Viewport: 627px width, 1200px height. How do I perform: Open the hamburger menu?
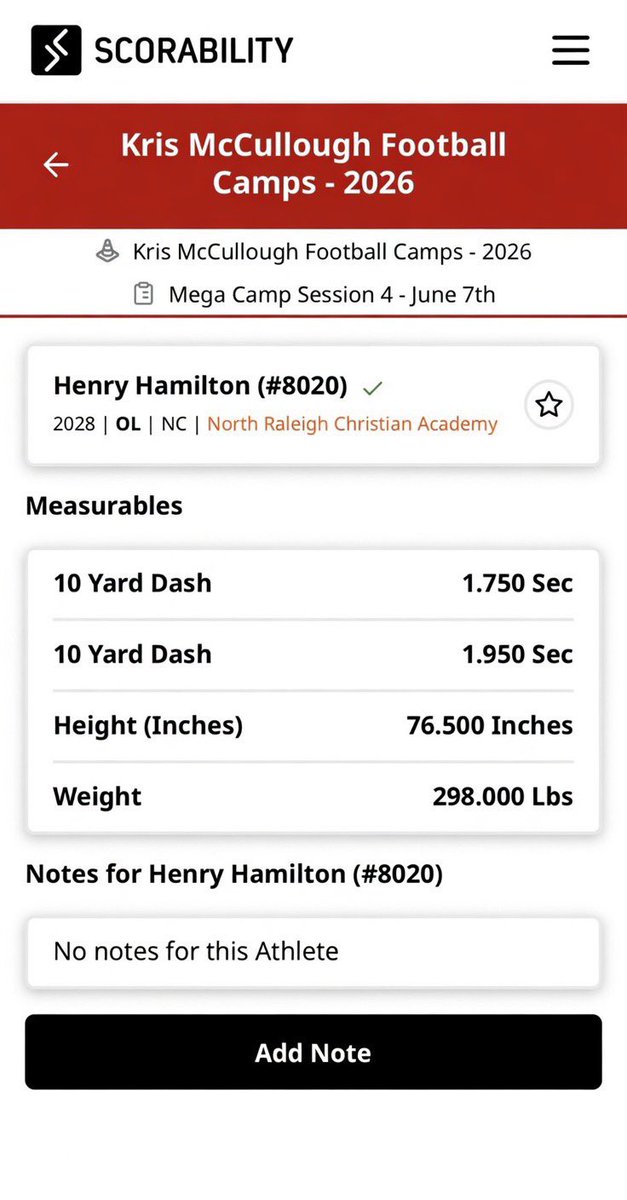click(x=570, y=49)
